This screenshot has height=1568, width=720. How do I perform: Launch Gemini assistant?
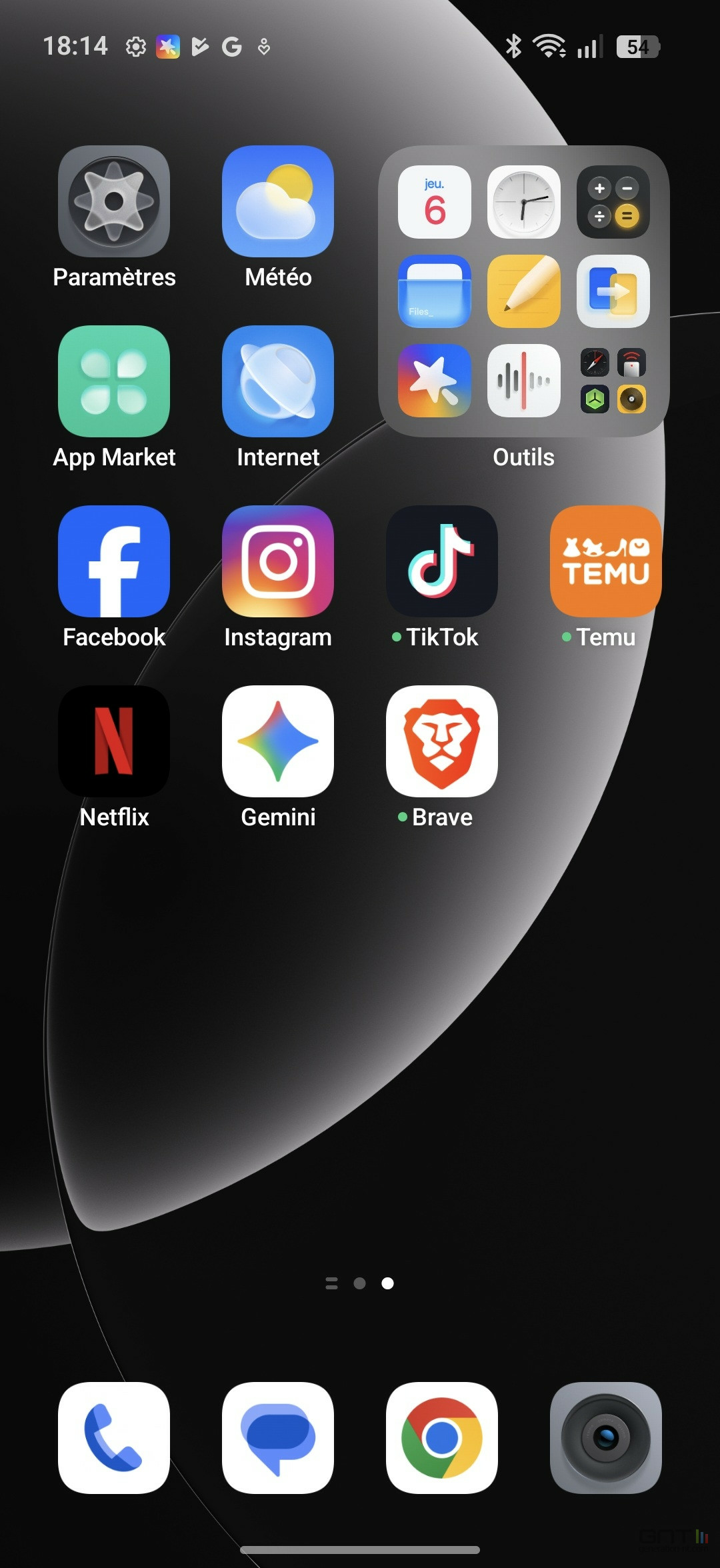point(278,741)
